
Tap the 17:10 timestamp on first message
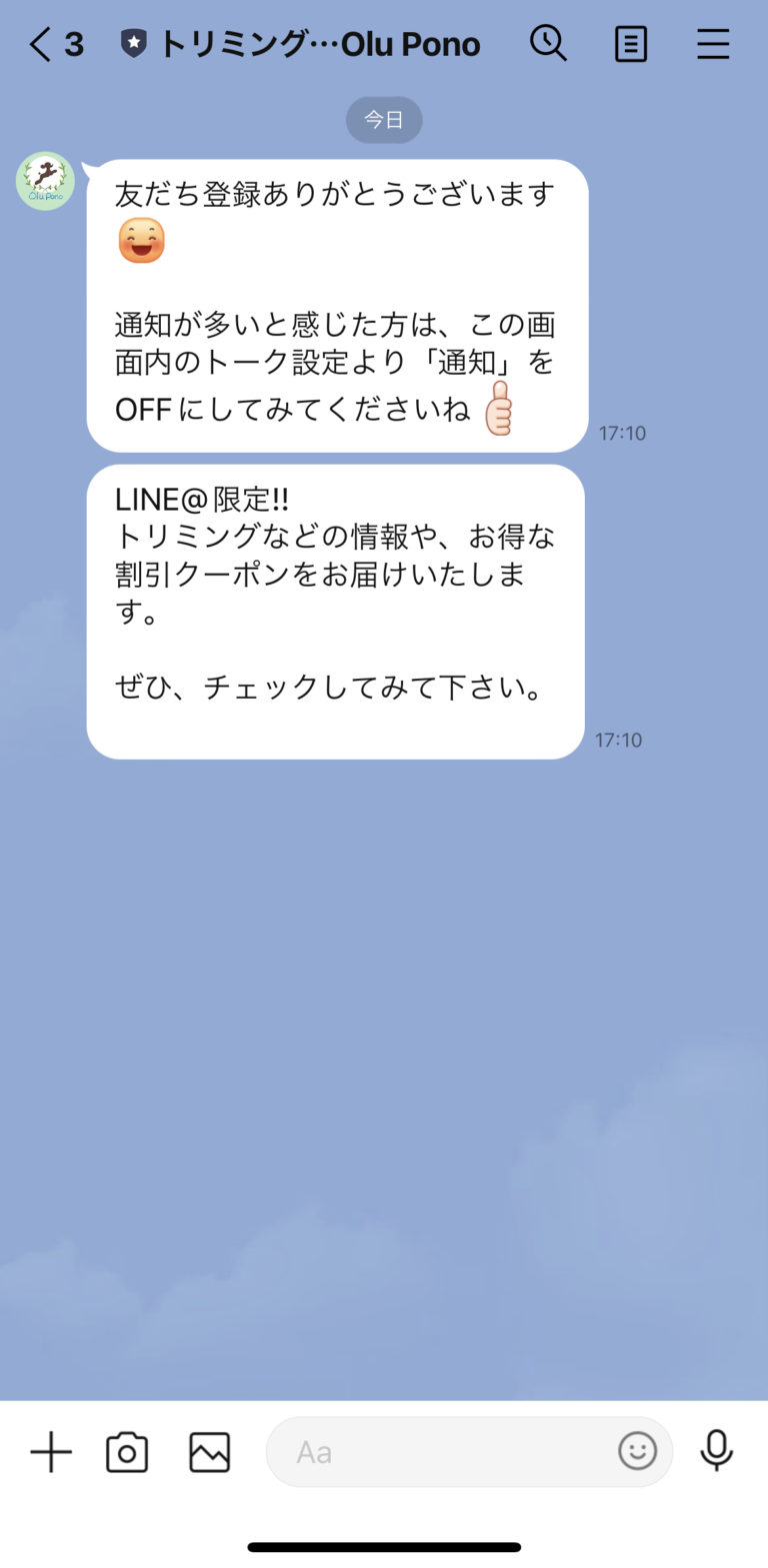(x=622, y=433)
